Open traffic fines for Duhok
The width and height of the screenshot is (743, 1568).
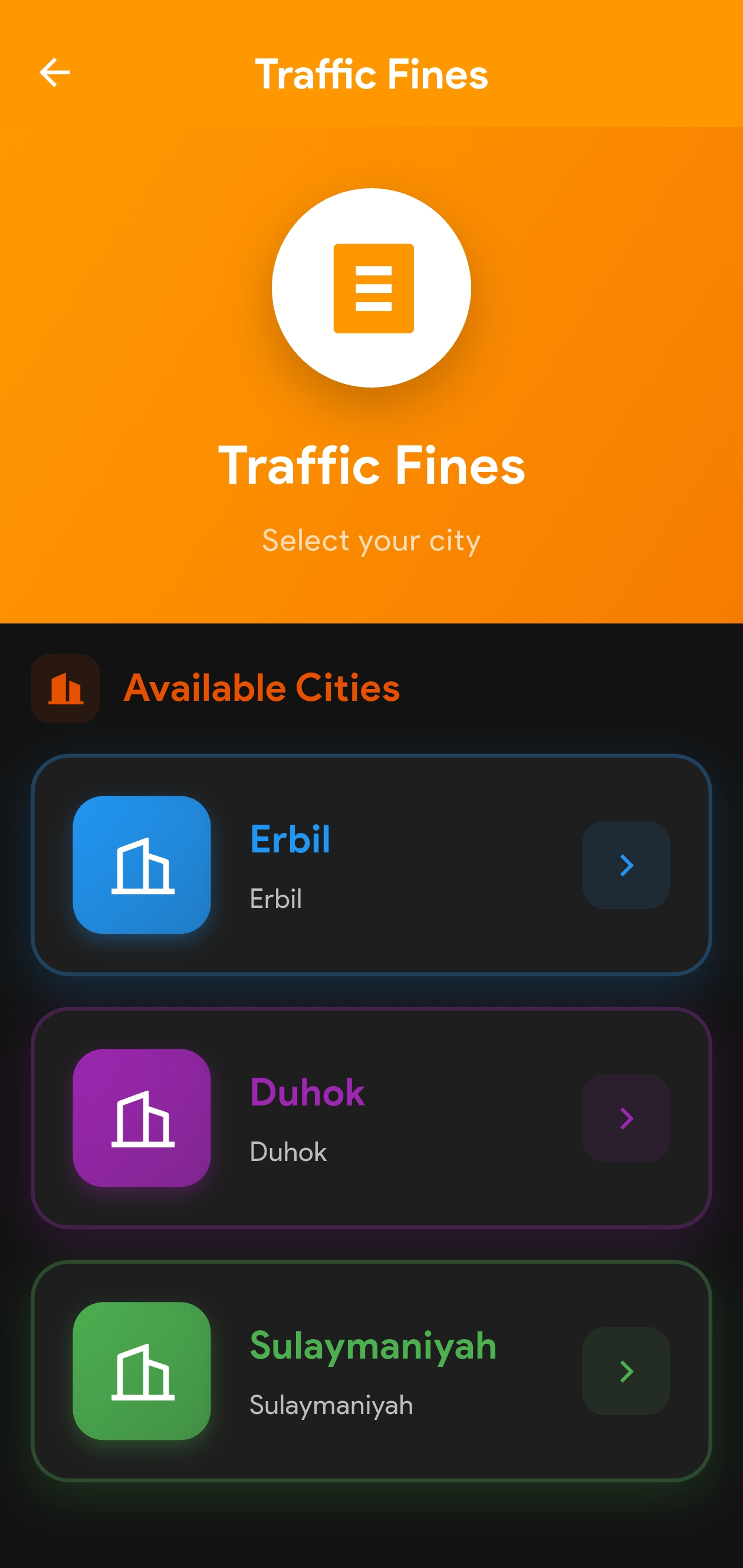(371, 1117)
